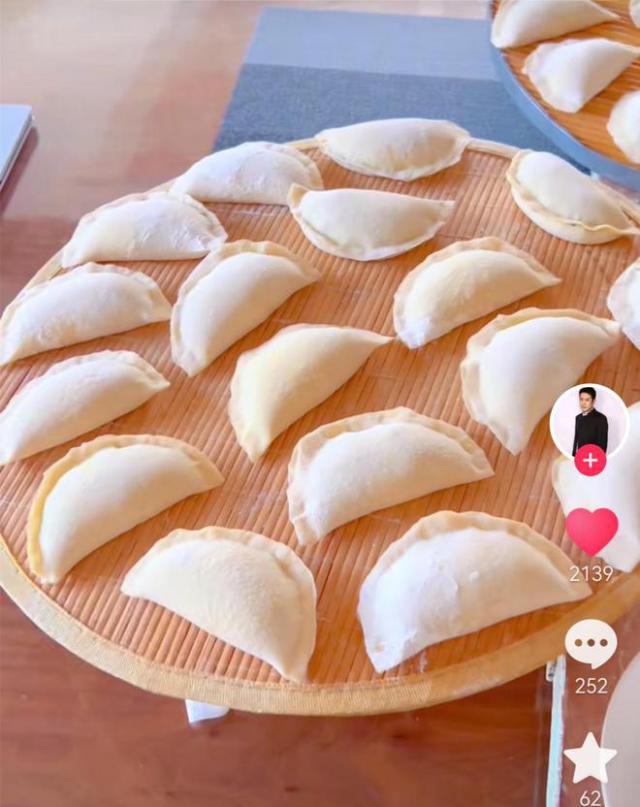Add this video to favorites with the star

590,758
